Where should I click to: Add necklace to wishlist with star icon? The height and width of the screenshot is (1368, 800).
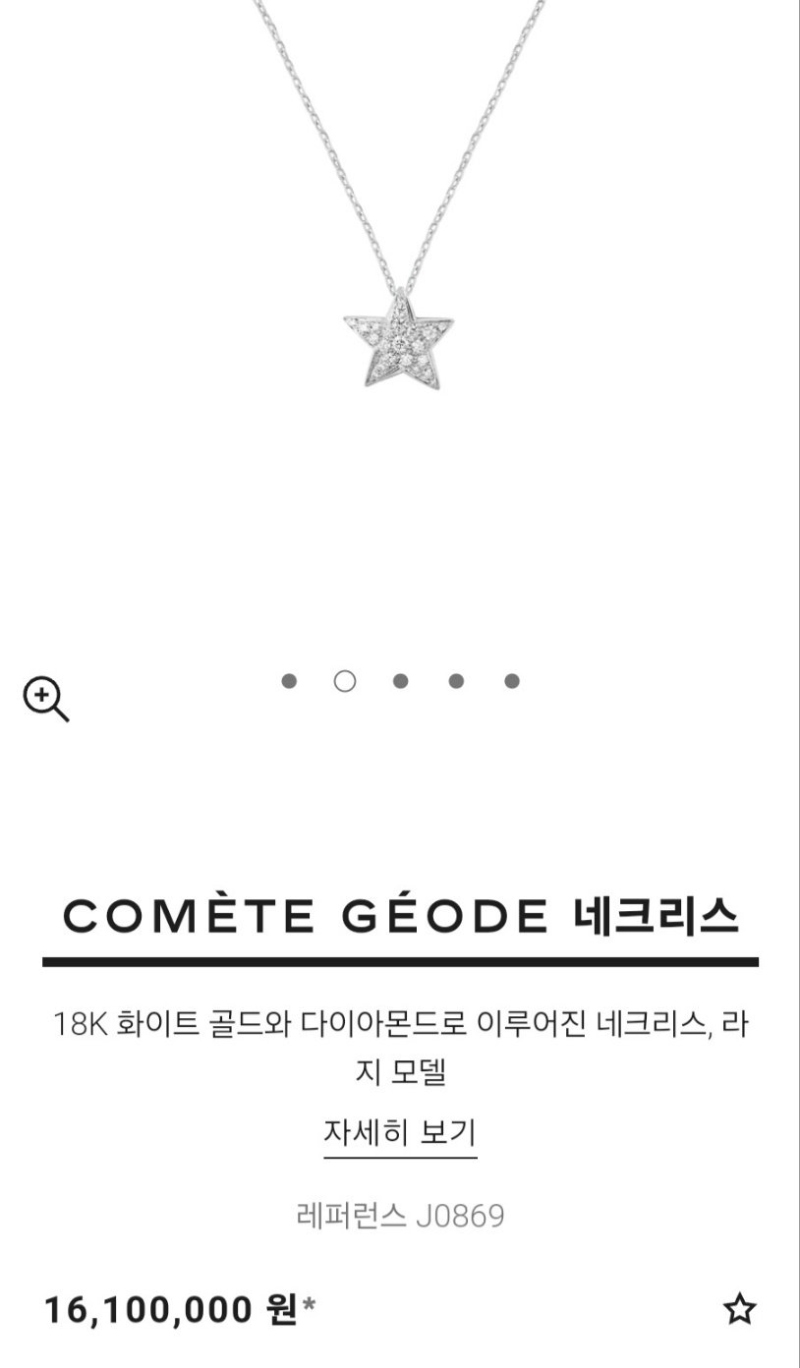coord(740,1308)
